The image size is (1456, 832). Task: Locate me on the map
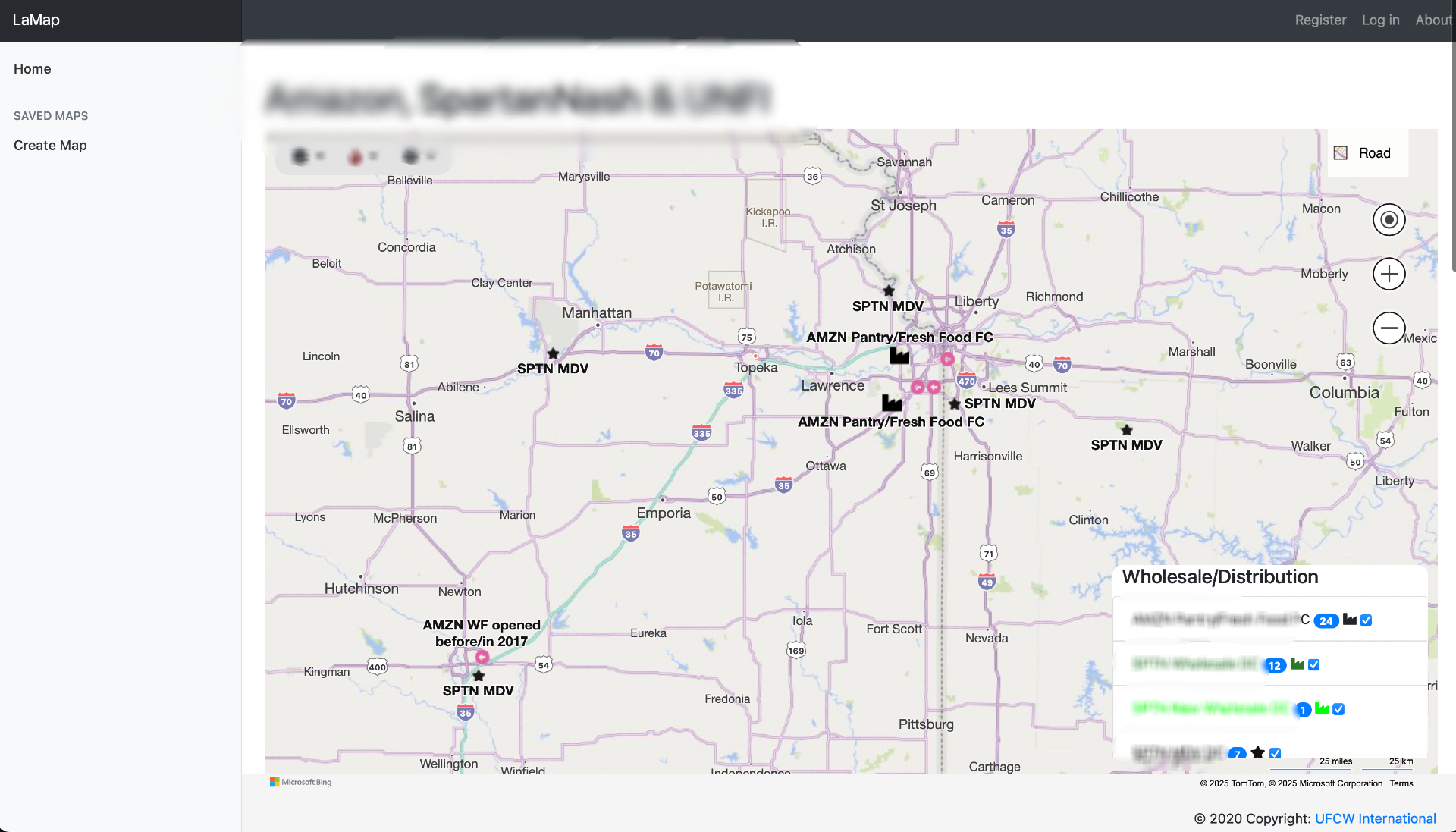coord(1389,220)
